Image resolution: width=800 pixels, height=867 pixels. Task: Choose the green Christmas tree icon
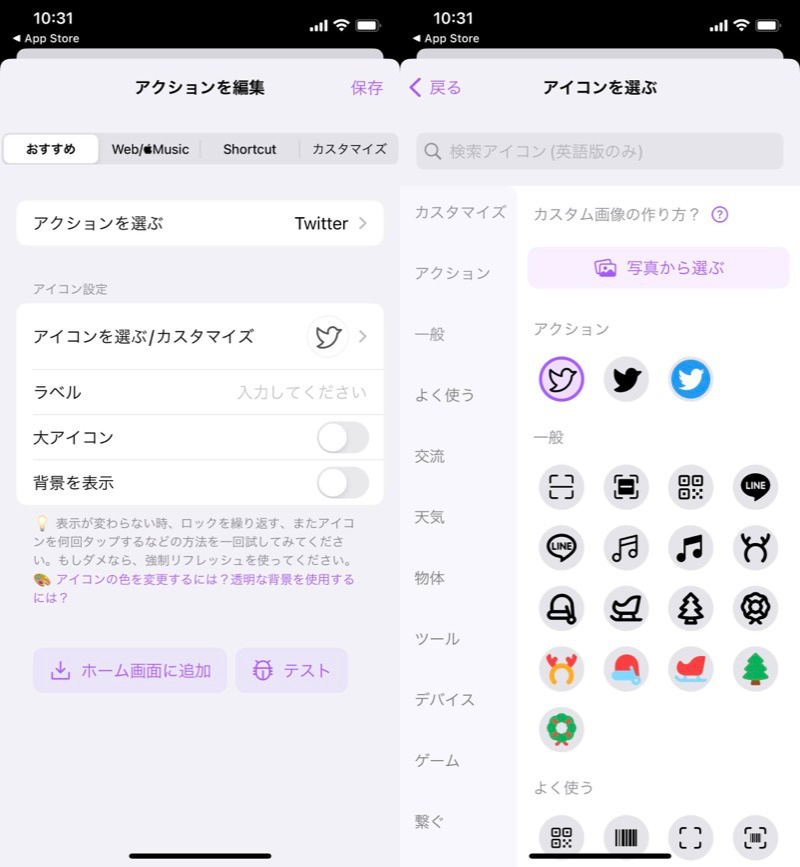pos(755,668)
